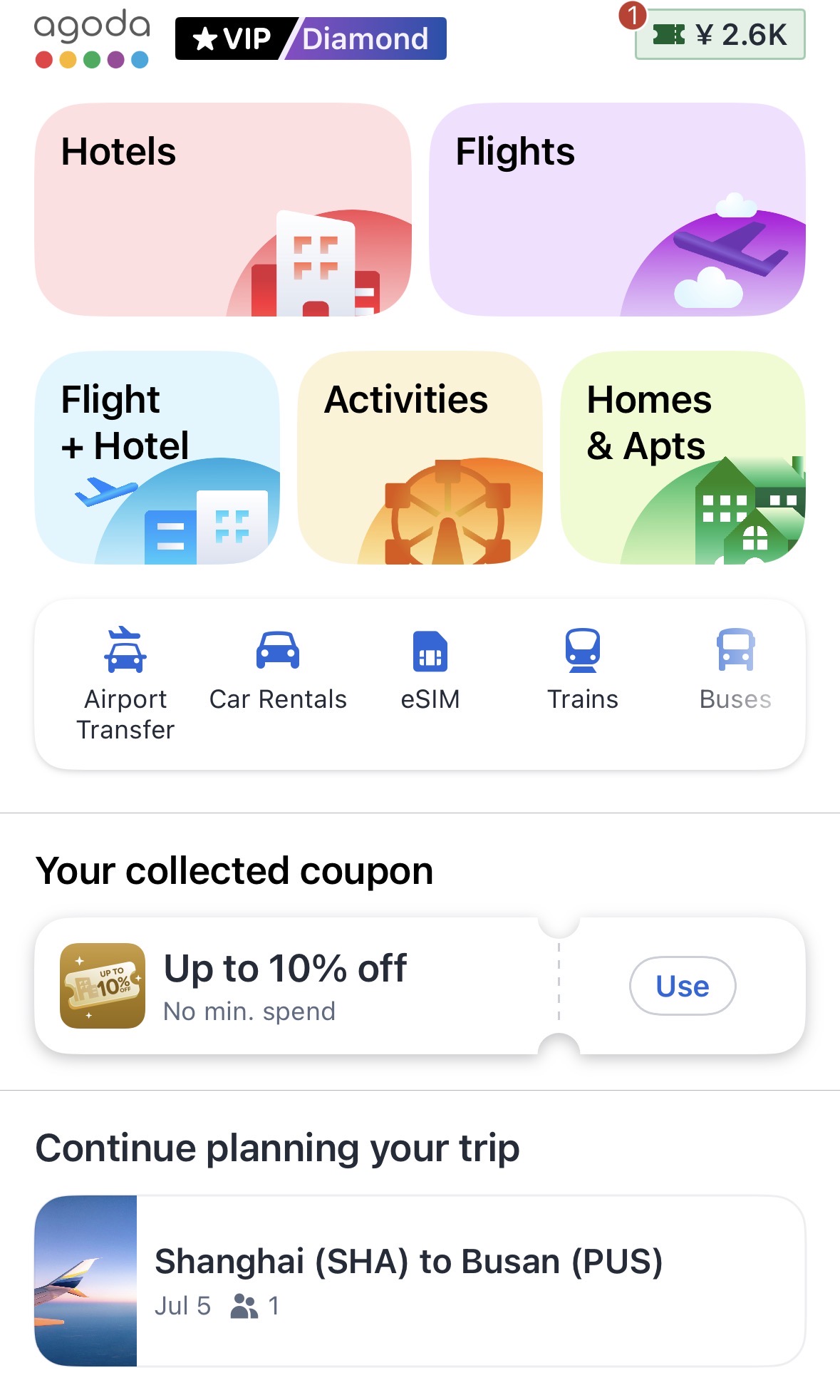Open Car Rentals
Viewport: 840px width, 1400px height.
click(278, 670)
